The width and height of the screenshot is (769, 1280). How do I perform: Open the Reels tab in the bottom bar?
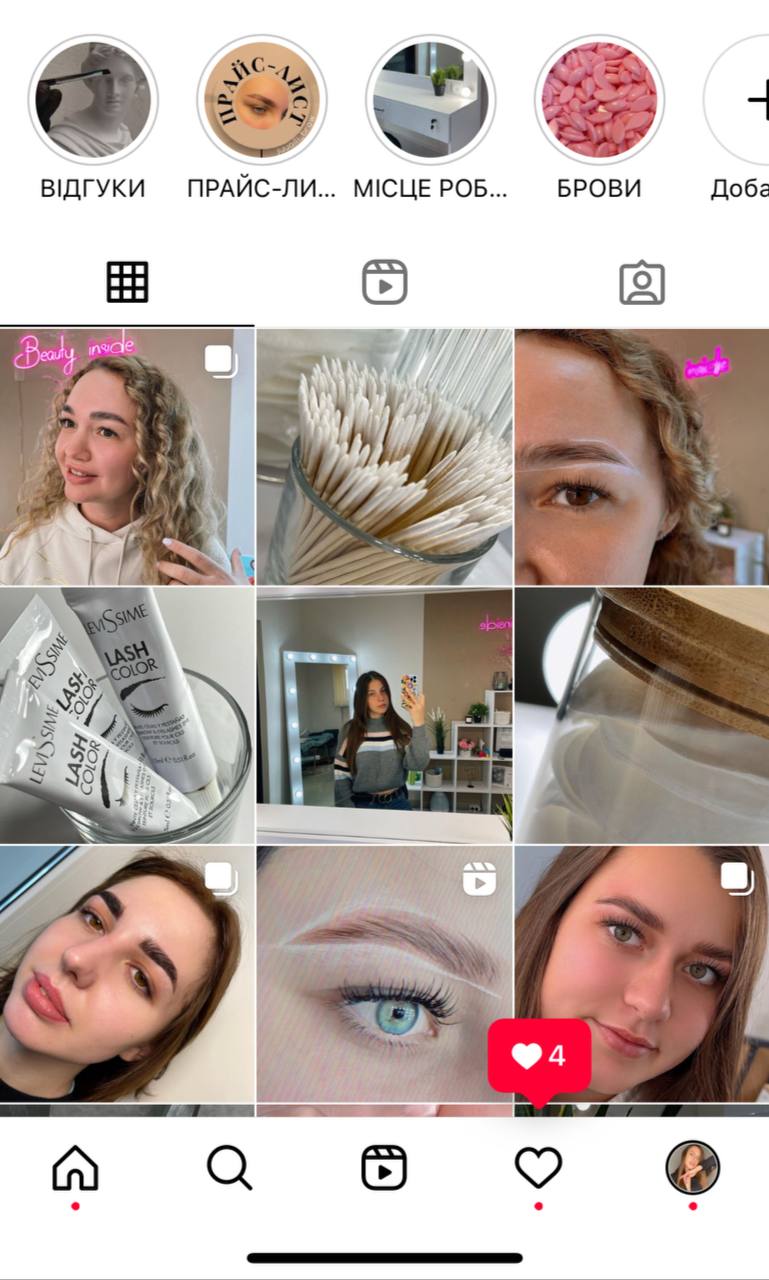click(384, 1167)
